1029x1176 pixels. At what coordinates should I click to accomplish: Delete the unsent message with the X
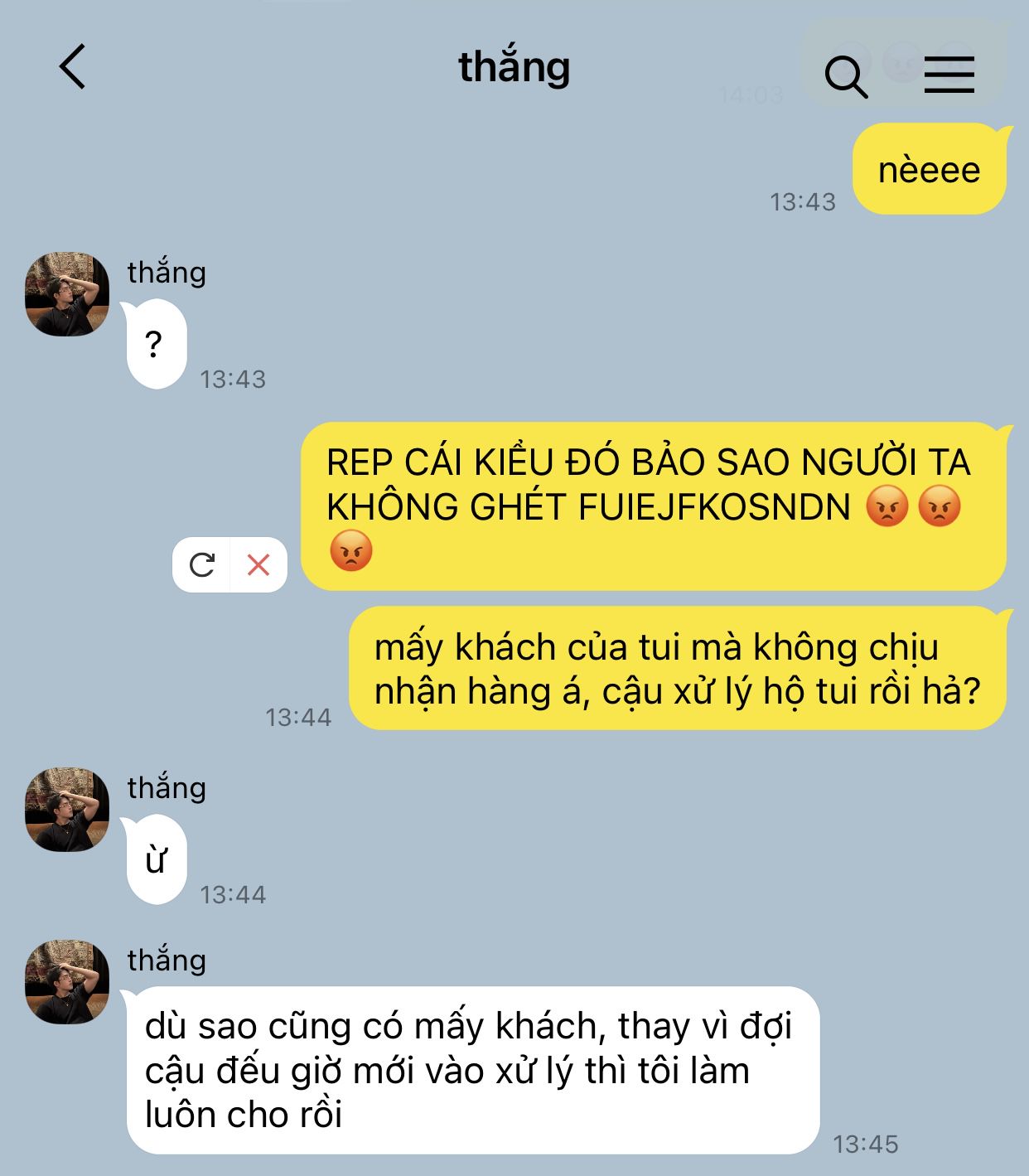258,565
